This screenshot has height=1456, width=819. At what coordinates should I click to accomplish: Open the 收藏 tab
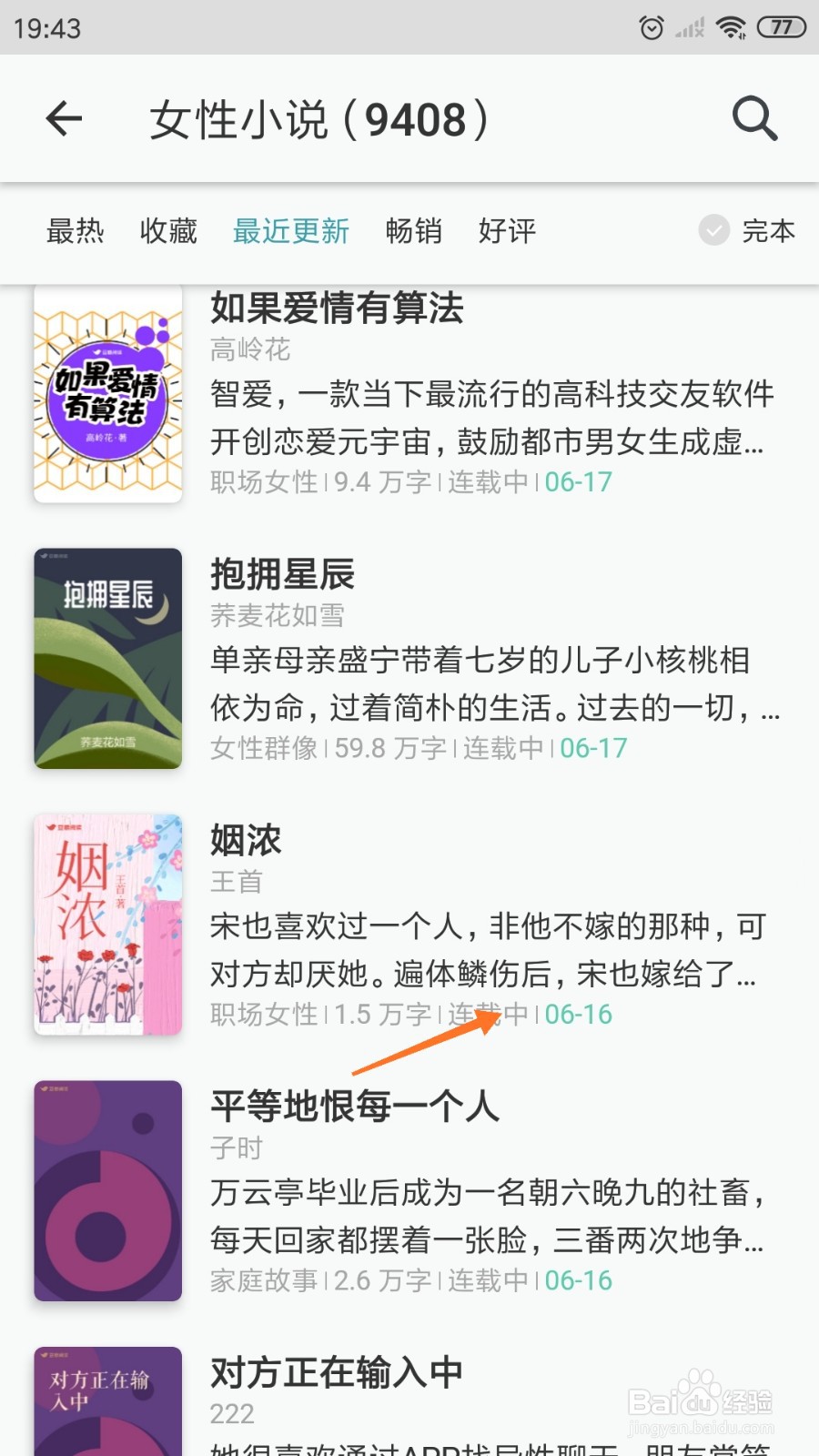click(x=167, y=232)
